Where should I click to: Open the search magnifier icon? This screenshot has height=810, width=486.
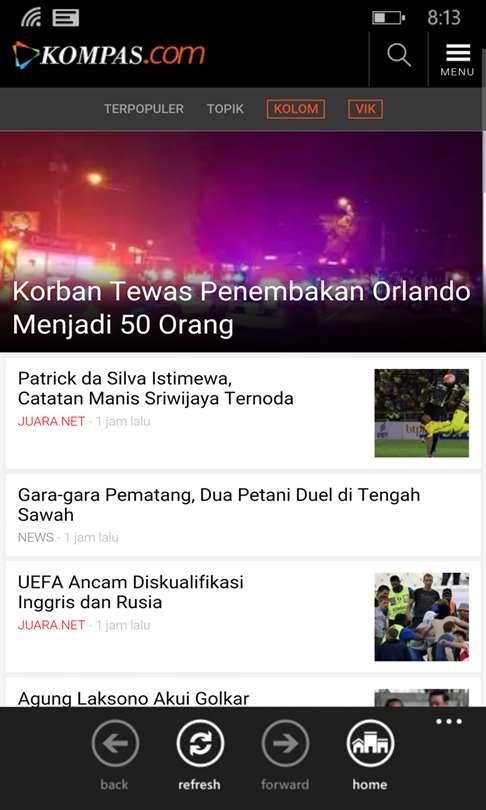pyautogui.click(x=399, y=55)
